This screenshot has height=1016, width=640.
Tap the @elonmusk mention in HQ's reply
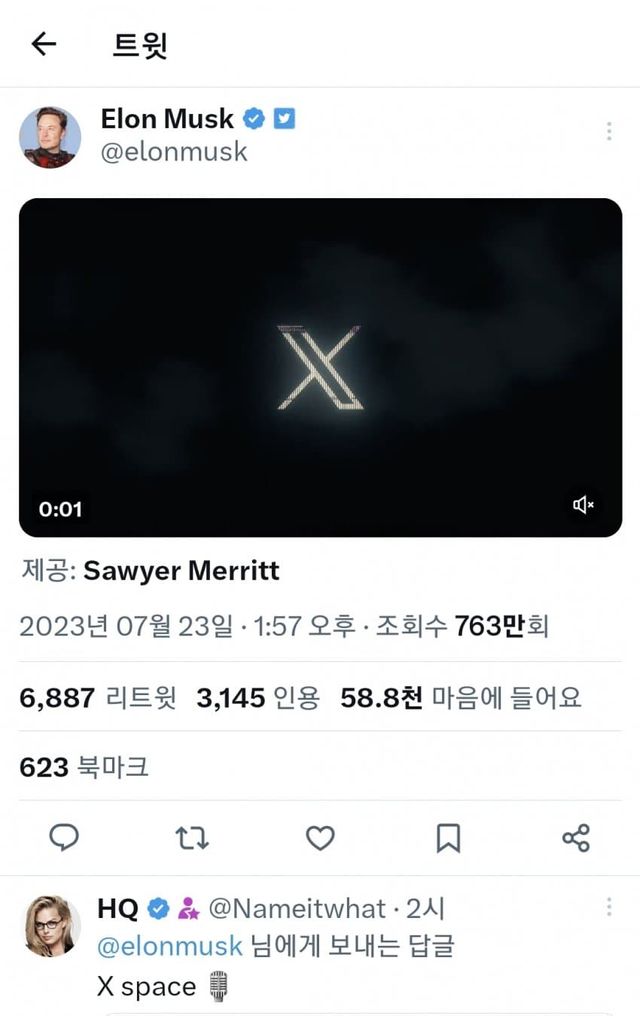click(x=170, y=947)
